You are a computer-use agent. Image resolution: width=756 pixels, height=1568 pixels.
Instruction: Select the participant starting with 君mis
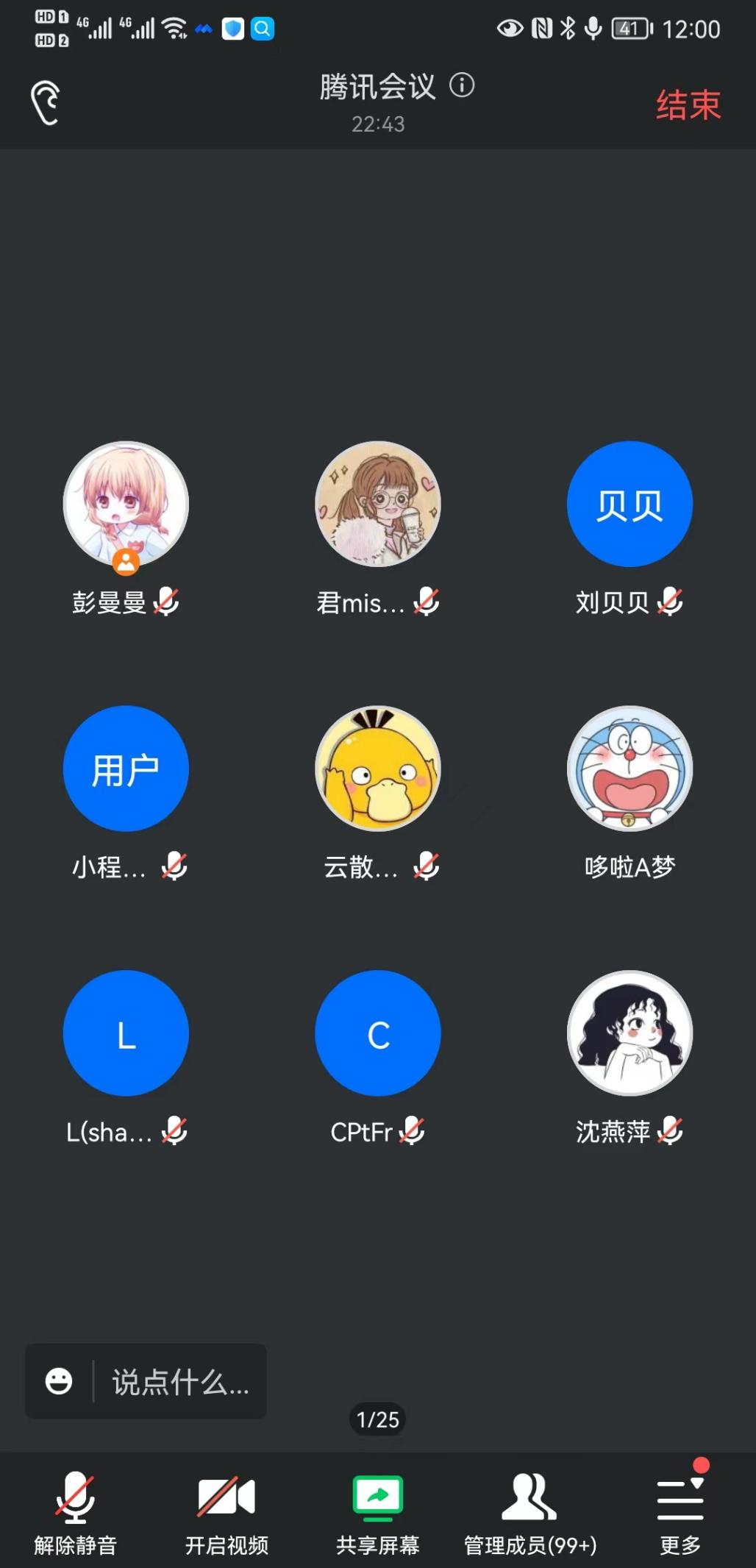378,505
